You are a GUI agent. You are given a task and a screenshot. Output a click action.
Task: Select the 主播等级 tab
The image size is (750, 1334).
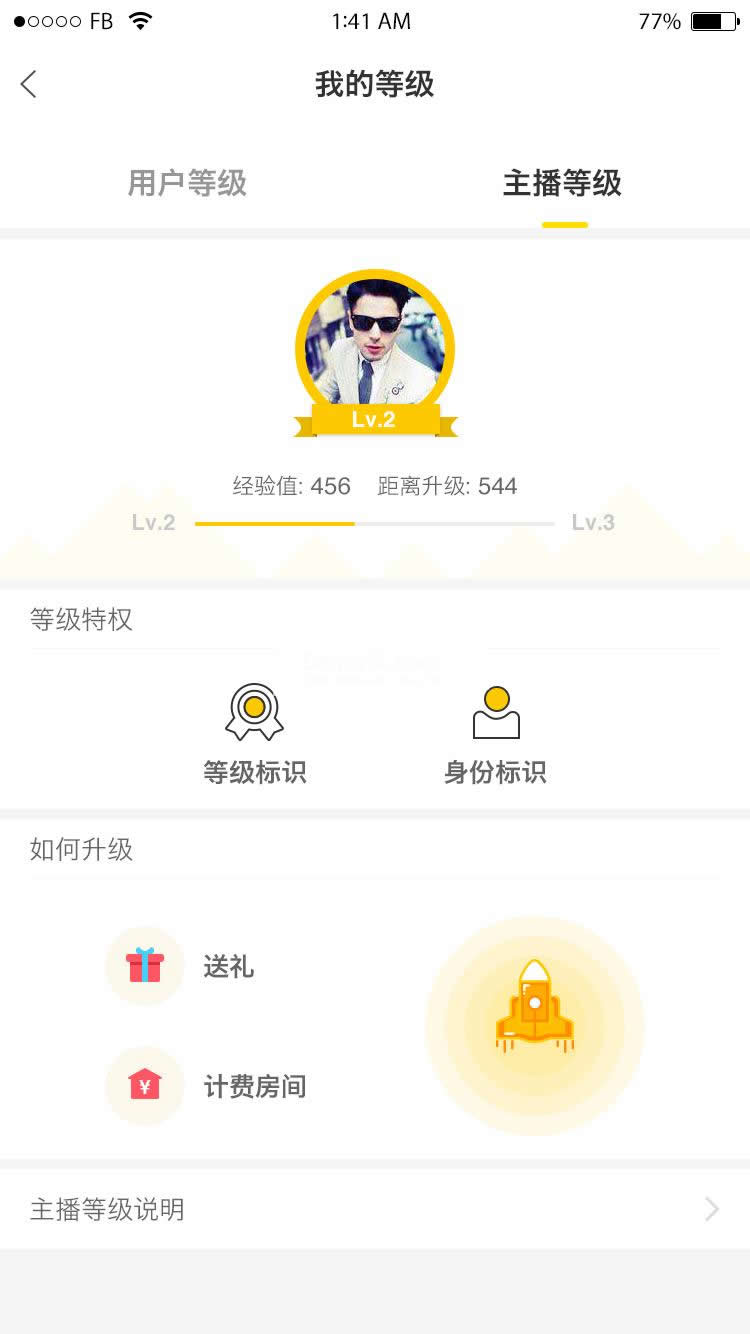[562, 184]
